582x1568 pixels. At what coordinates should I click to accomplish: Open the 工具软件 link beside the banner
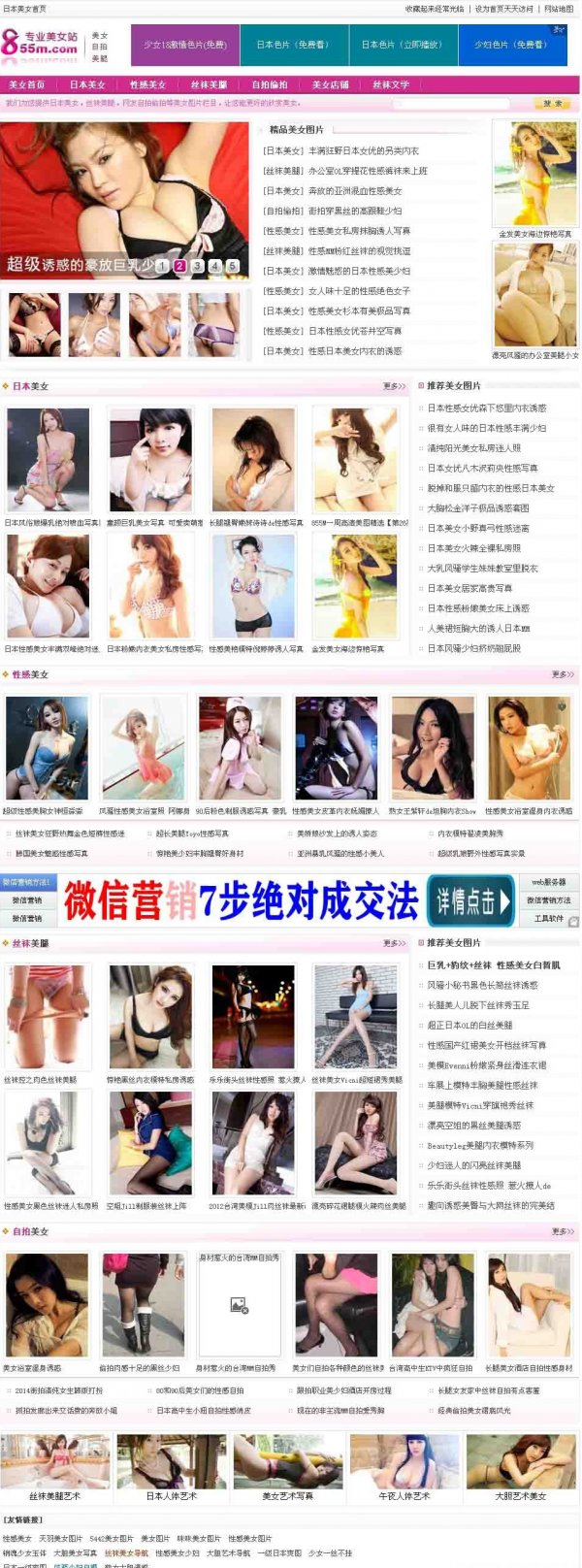549,918
